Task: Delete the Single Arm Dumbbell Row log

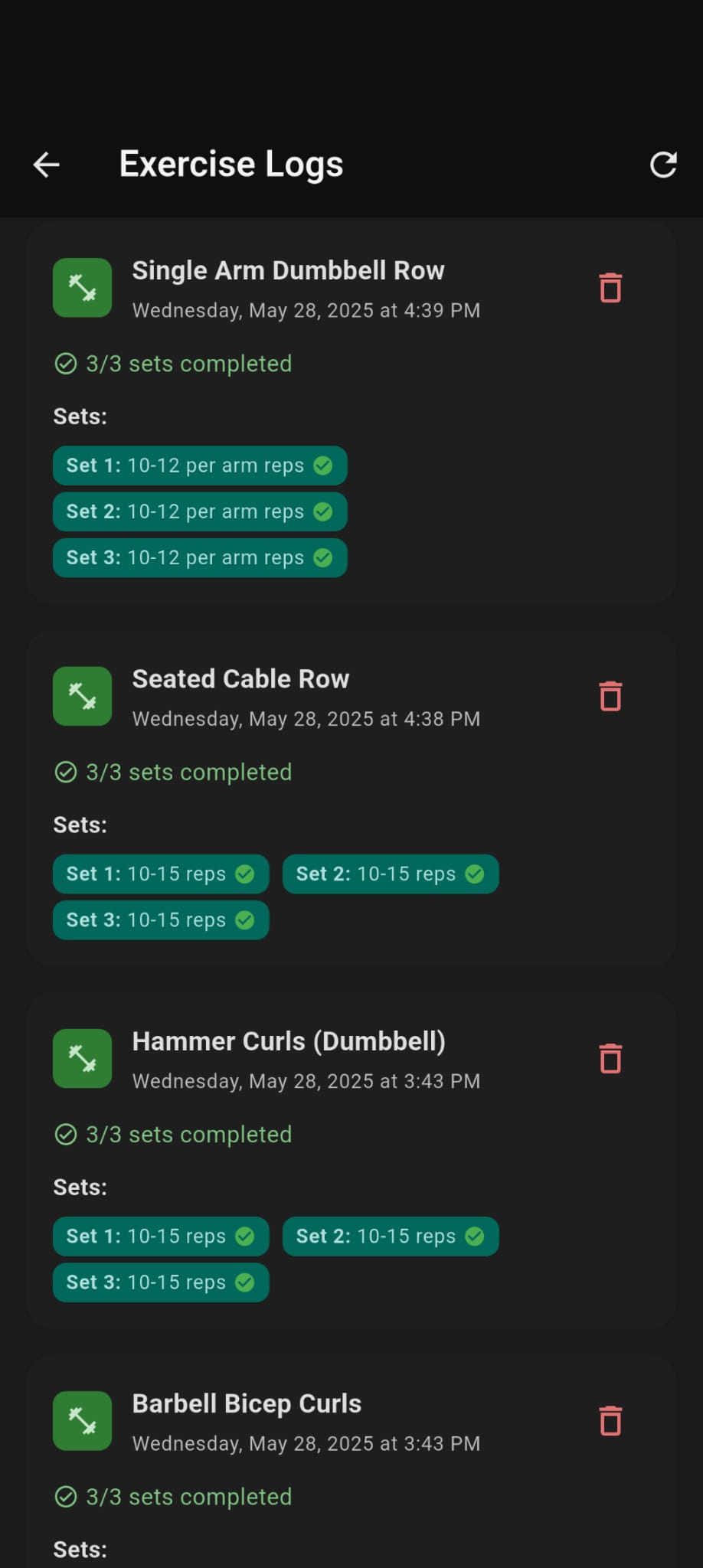Action: tap(610, 287)
